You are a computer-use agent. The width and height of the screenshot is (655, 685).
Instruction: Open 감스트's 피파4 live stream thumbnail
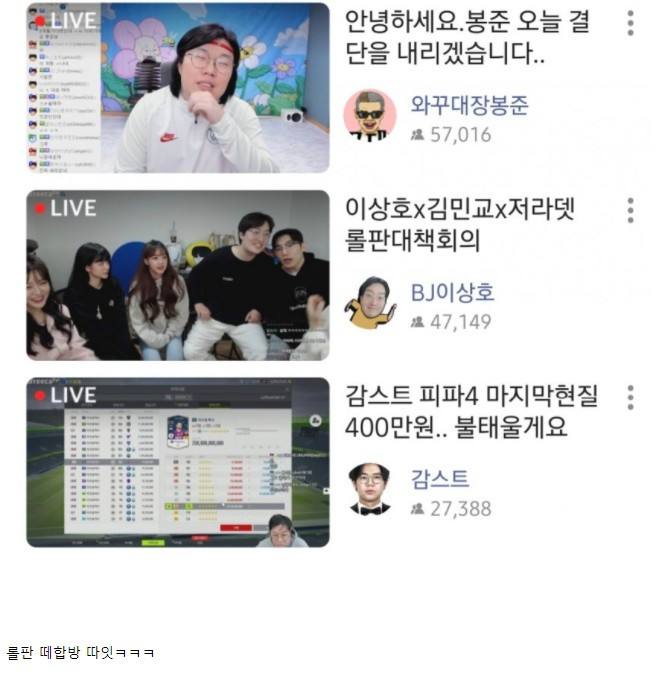coord(178,462)
